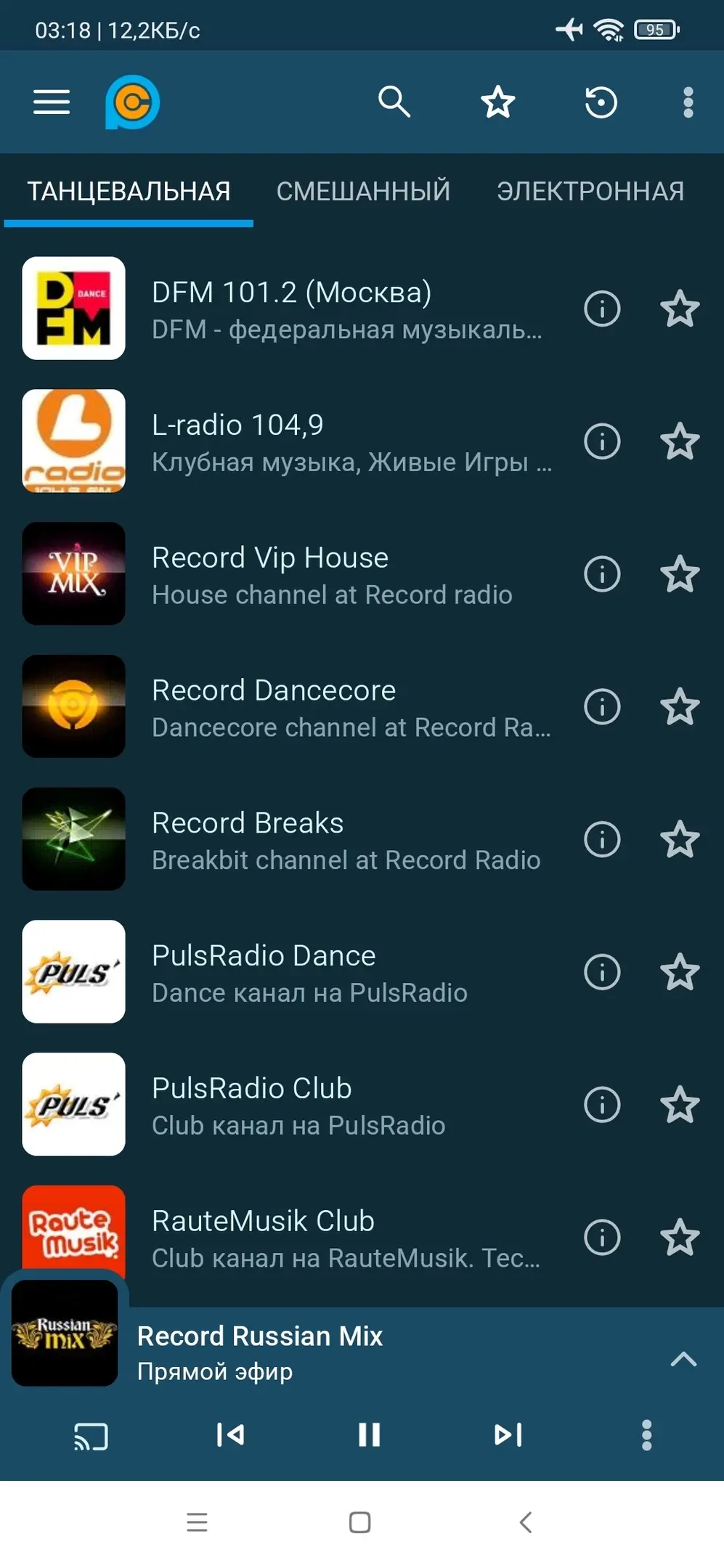Open recently played history
Screen dimensions: 724x1568
point(601,102)
